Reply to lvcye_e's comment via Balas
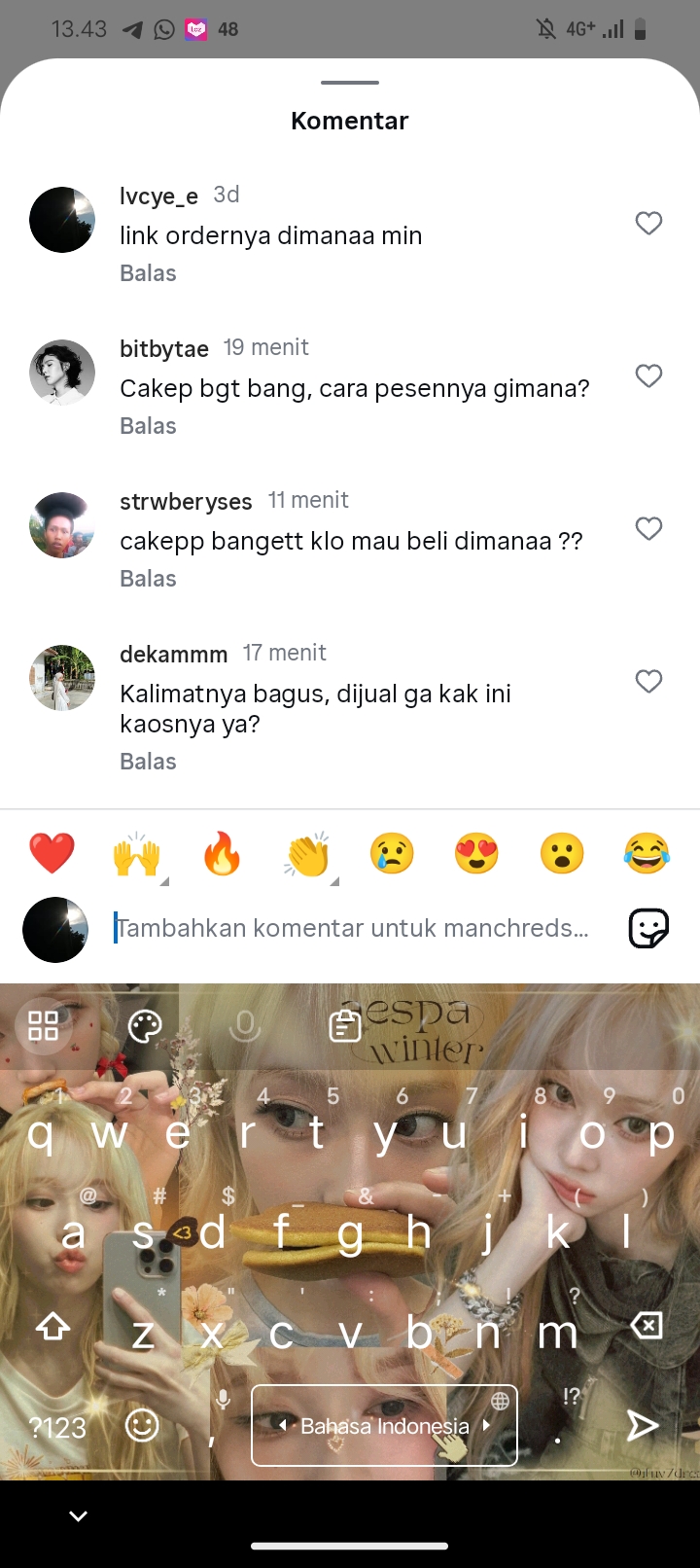700x1568 pixels. [148, 273]
